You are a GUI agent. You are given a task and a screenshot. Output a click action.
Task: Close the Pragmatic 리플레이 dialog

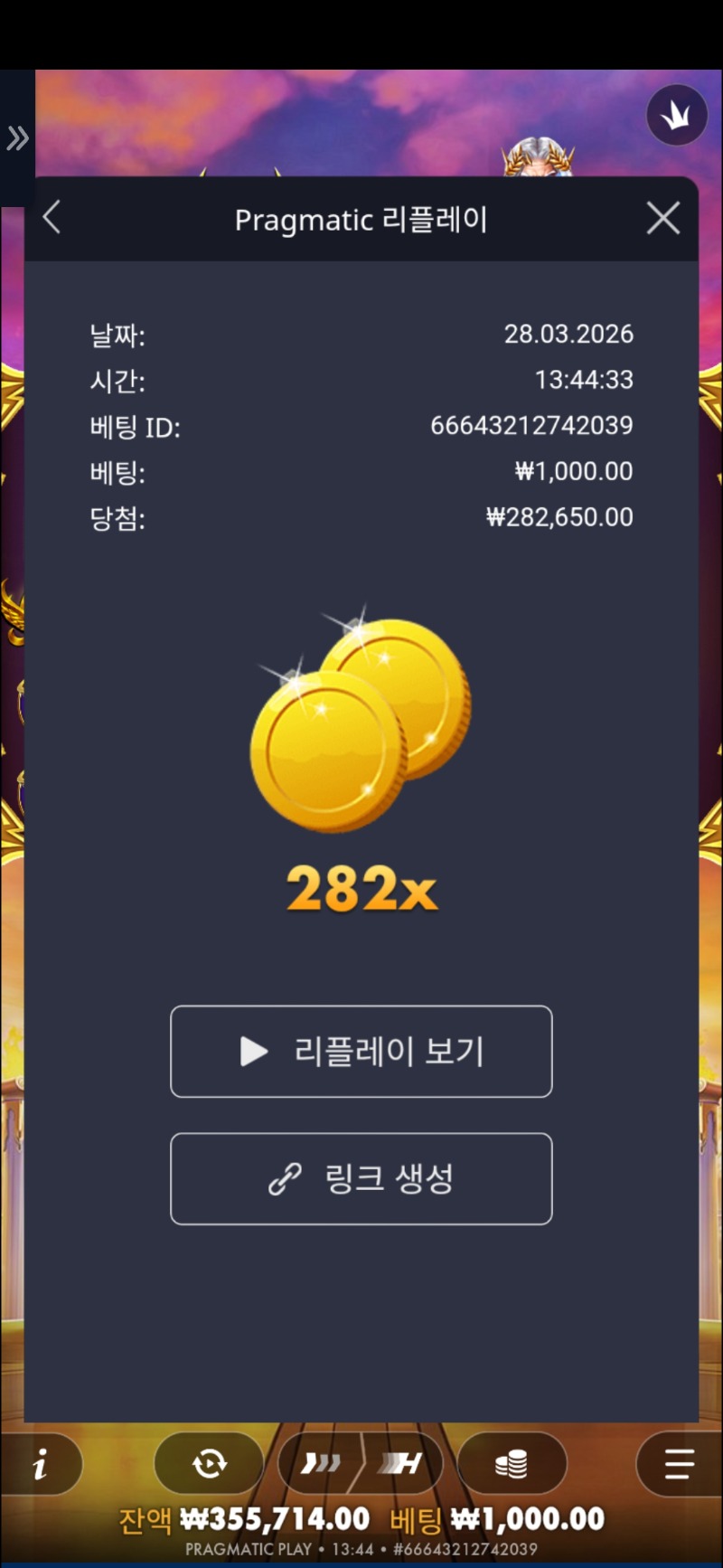[x=663, y=218]
